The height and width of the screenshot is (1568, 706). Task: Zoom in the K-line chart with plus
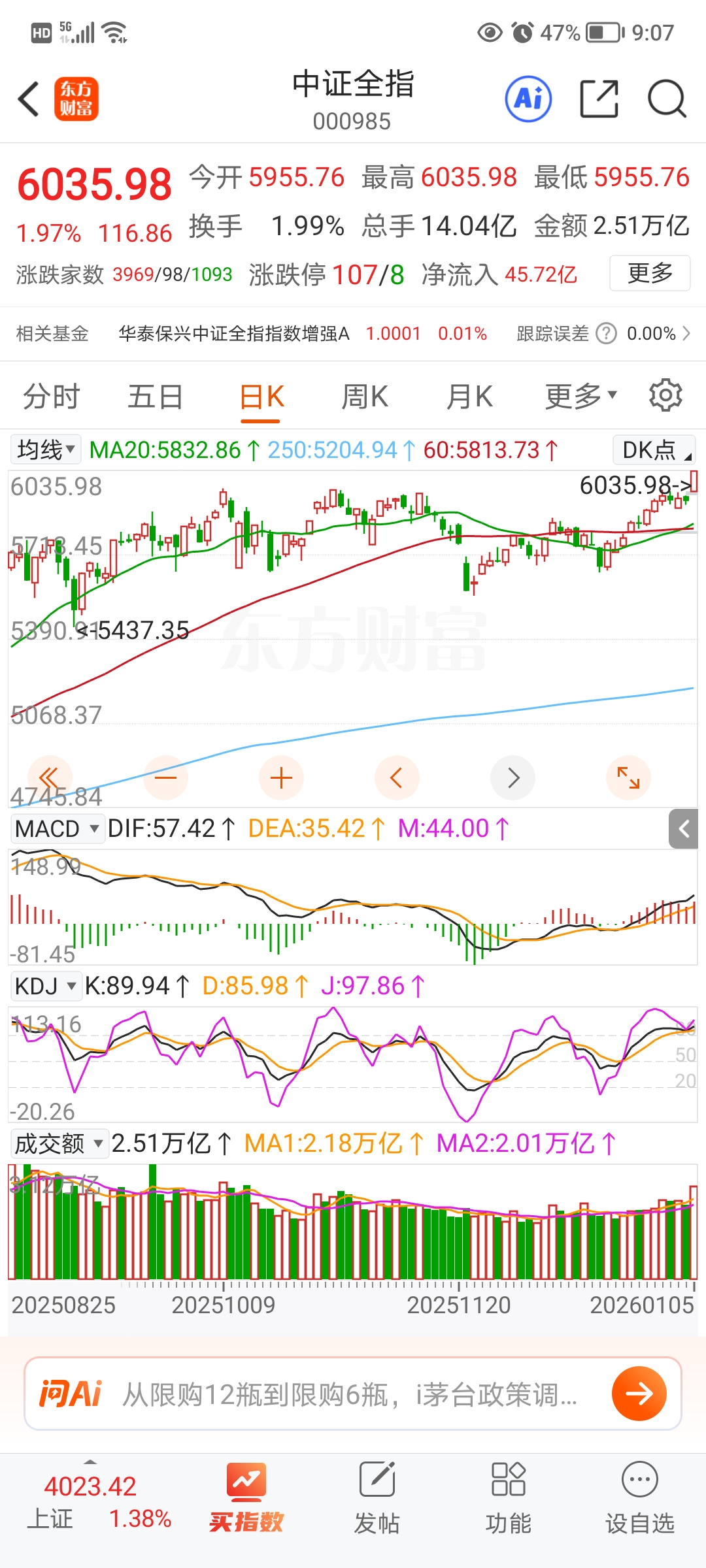coord(281,777)
